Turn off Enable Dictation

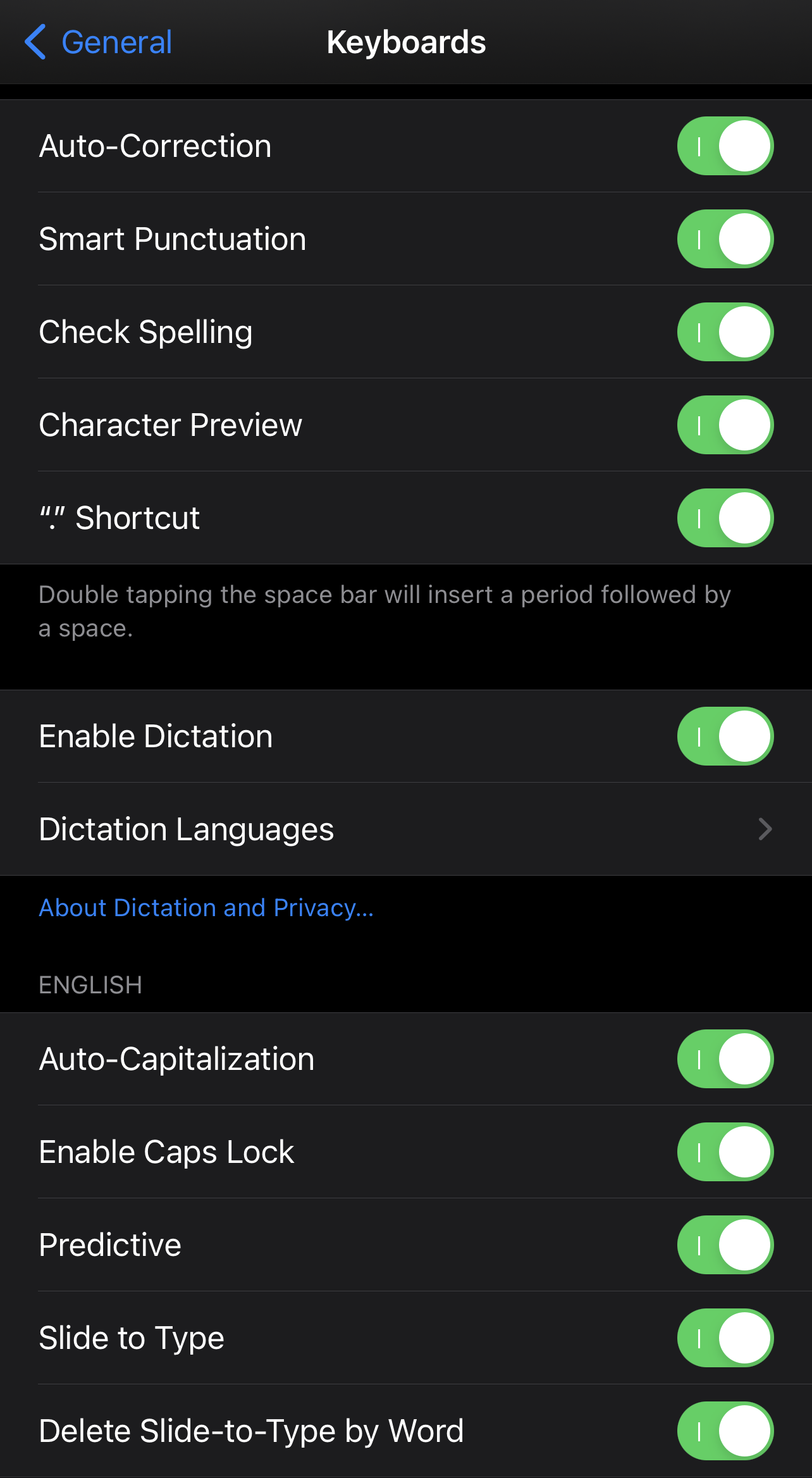tap(725, 736)
